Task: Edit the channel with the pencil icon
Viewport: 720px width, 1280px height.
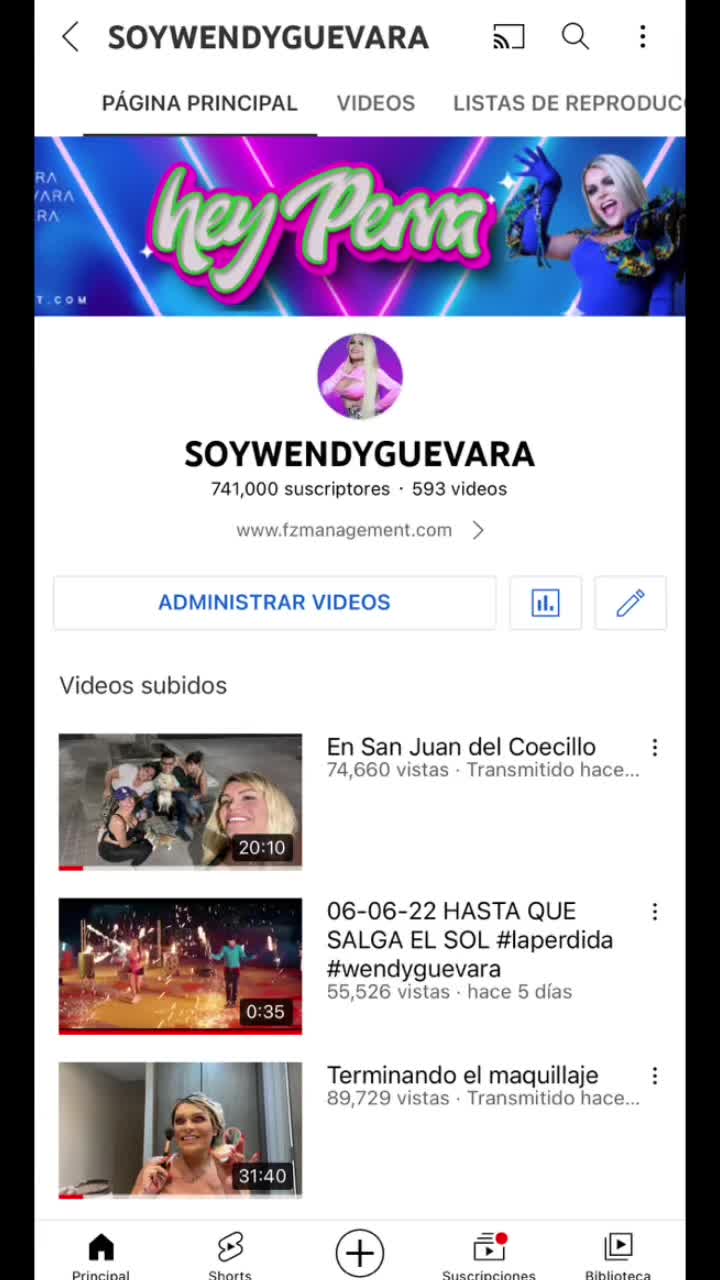Action: tap(630, 602)
